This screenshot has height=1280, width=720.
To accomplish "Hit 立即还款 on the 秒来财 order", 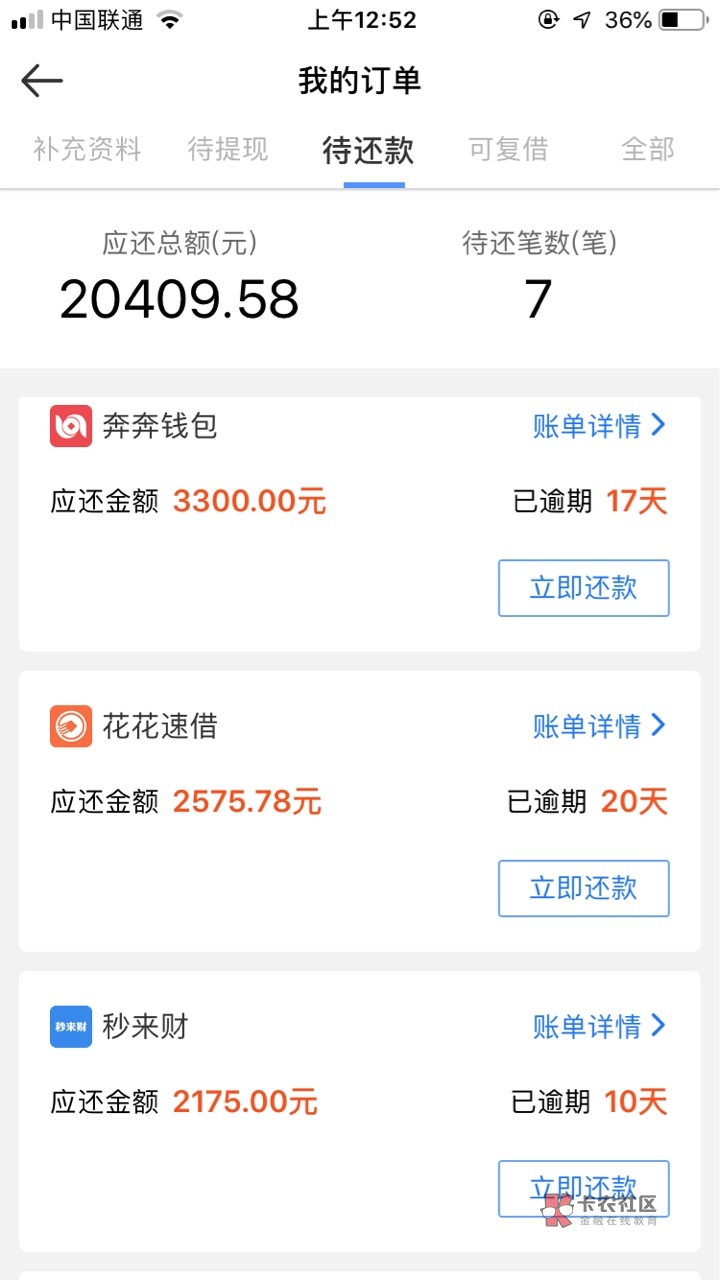I will (584, 1188).
